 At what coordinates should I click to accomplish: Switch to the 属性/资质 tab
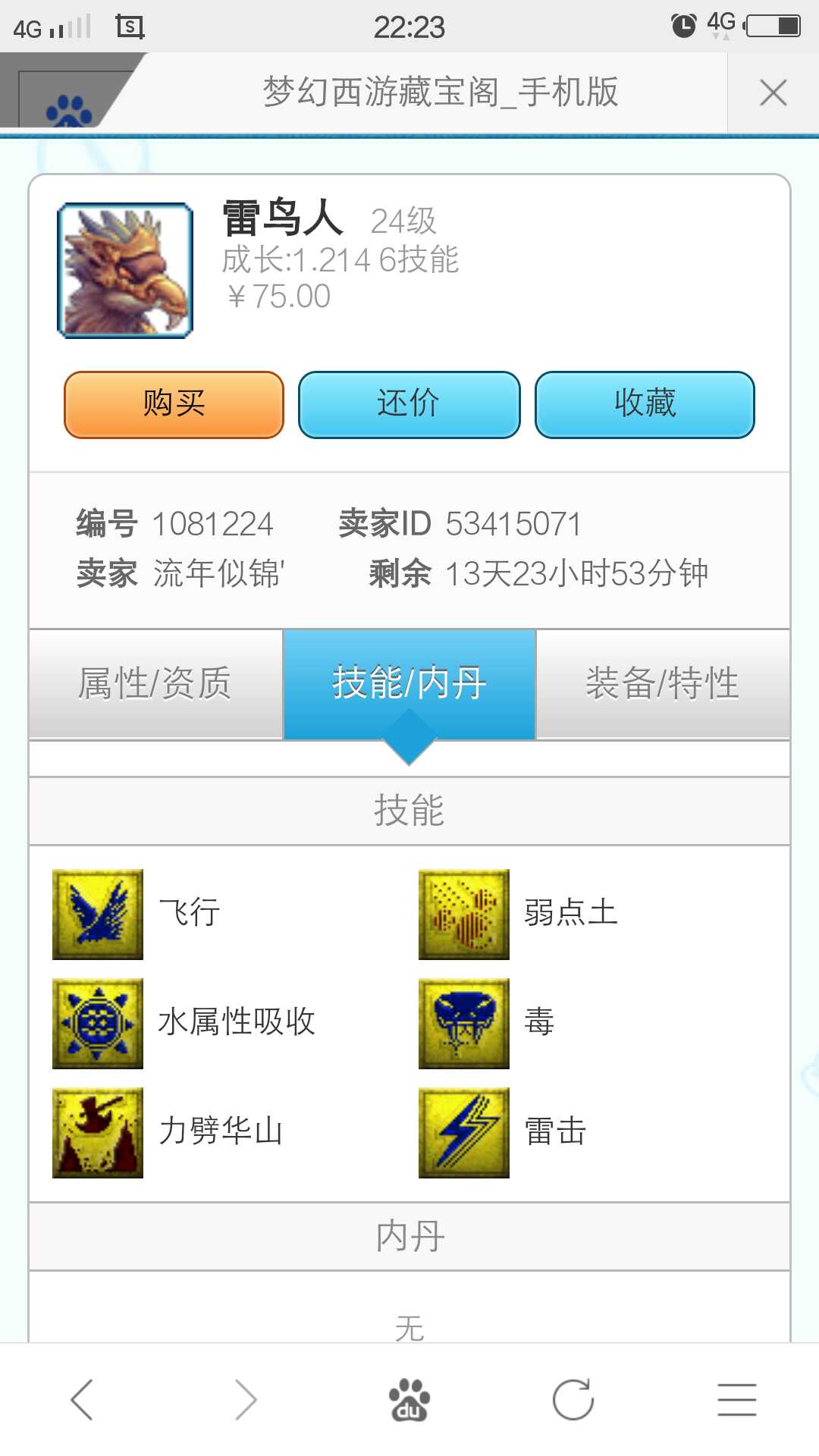click(x=155, y=684)
